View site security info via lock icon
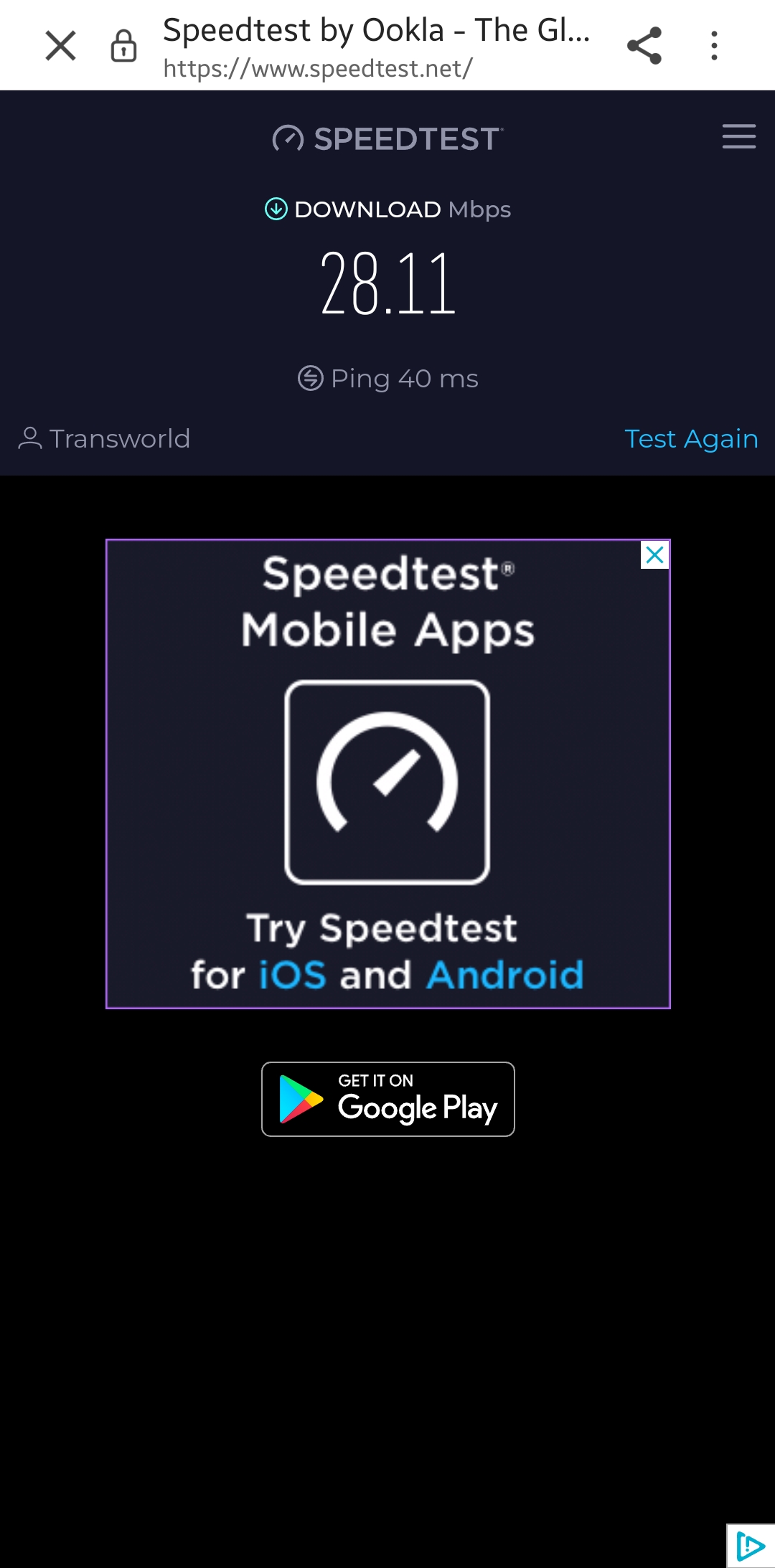This screenshot has width=775, height=1568. (123, 46)
